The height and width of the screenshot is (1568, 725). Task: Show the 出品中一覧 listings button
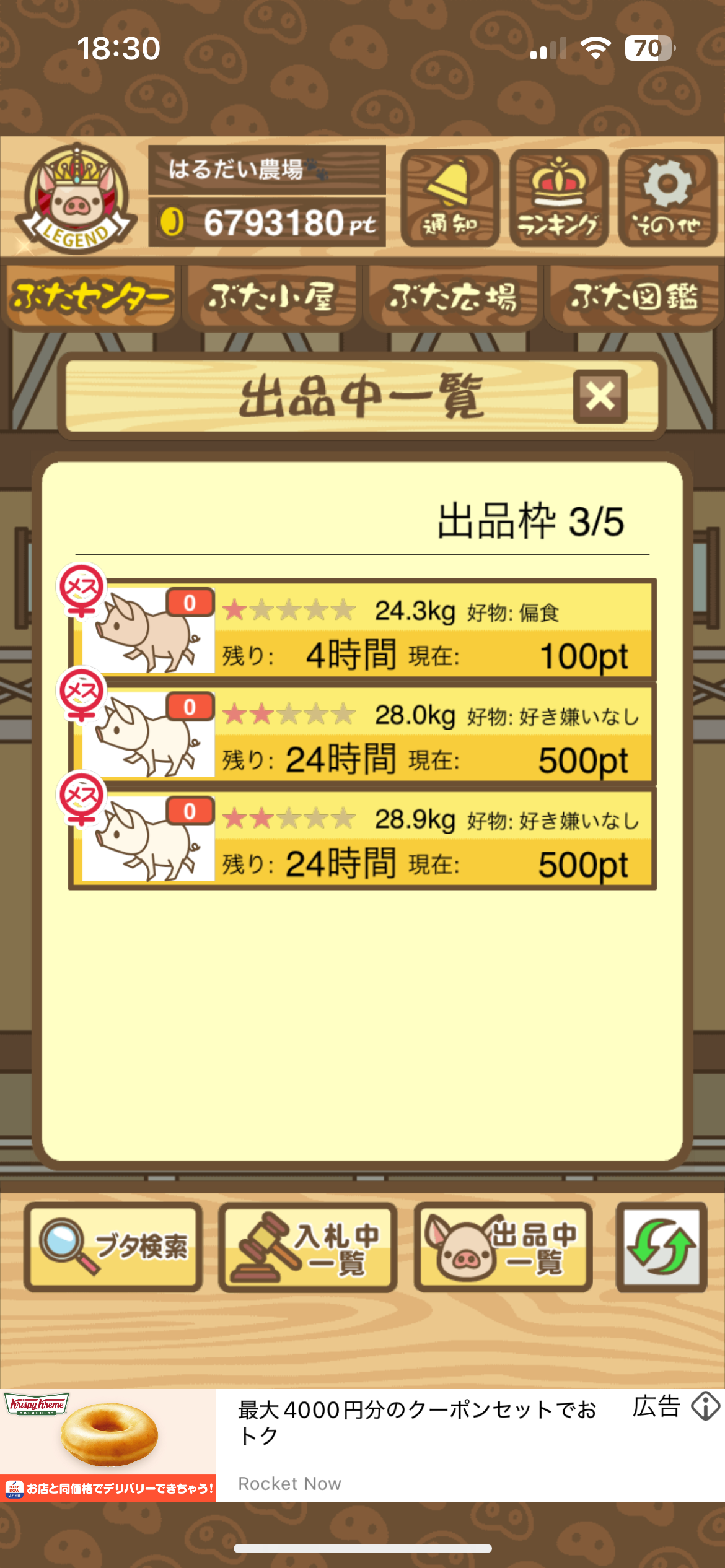pos(503,1247)
